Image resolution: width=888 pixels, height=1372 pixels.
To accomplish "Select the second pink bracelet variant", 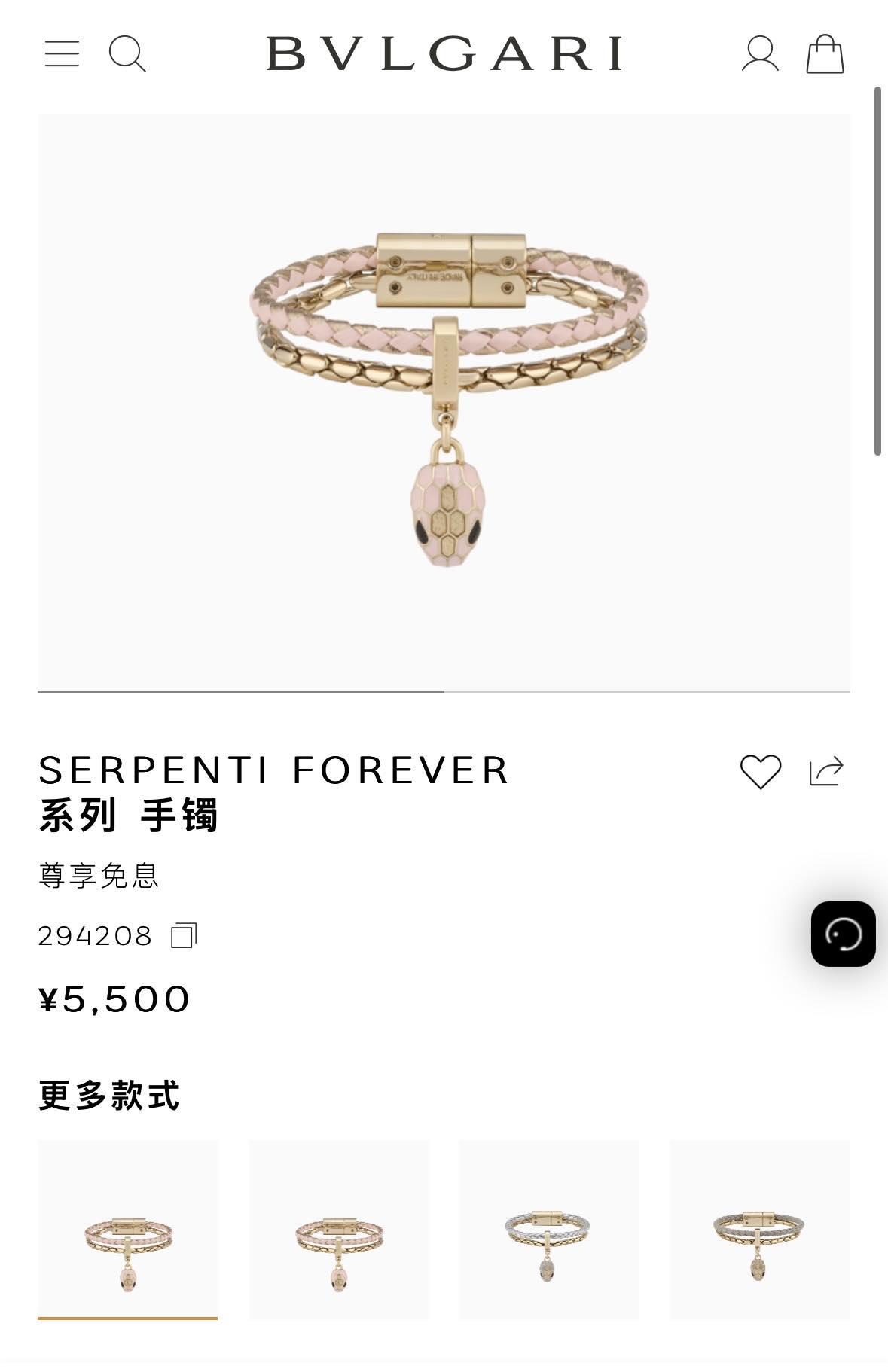I will (339, 1229).
